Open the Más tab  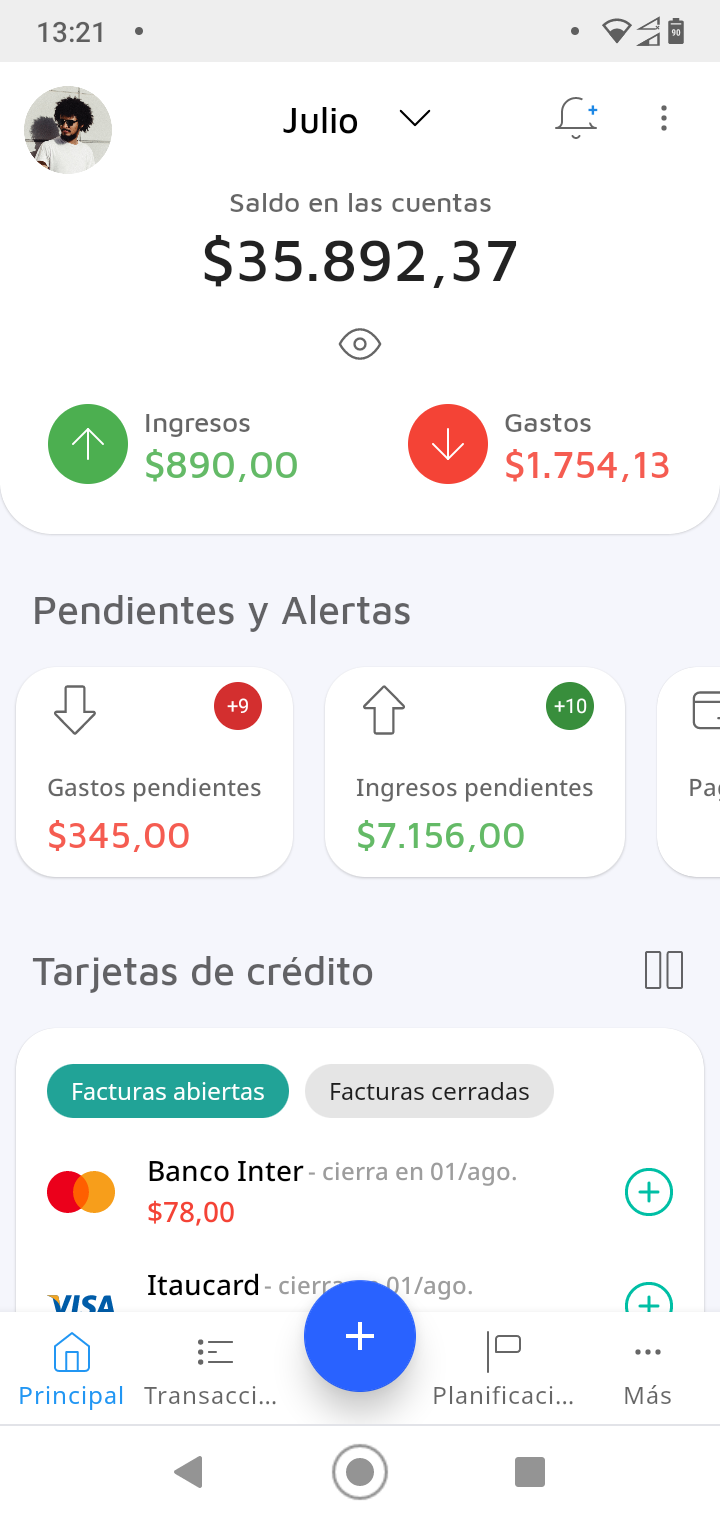647,1370
